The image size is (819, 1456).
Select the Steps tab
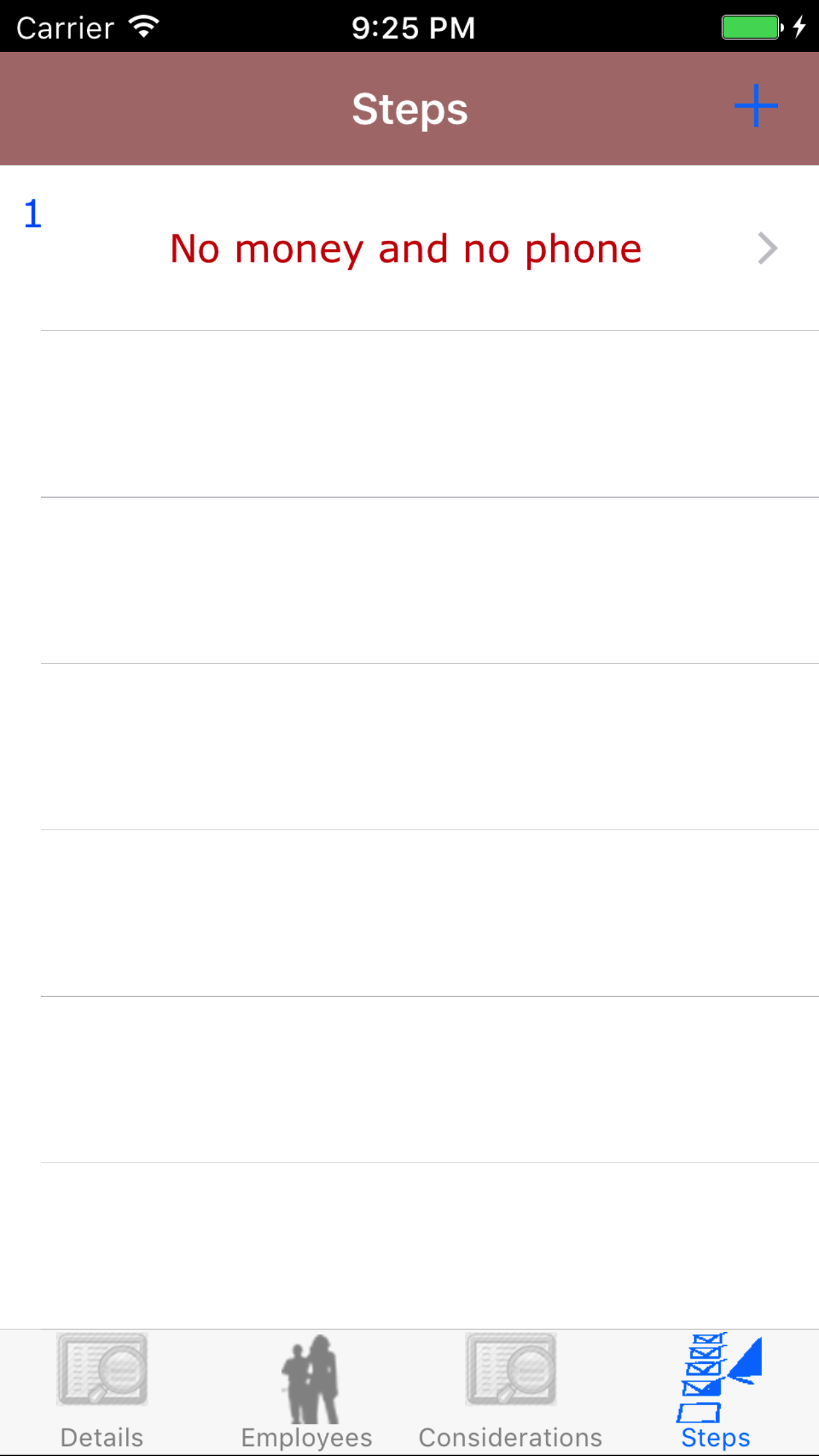click(716, 1391)
